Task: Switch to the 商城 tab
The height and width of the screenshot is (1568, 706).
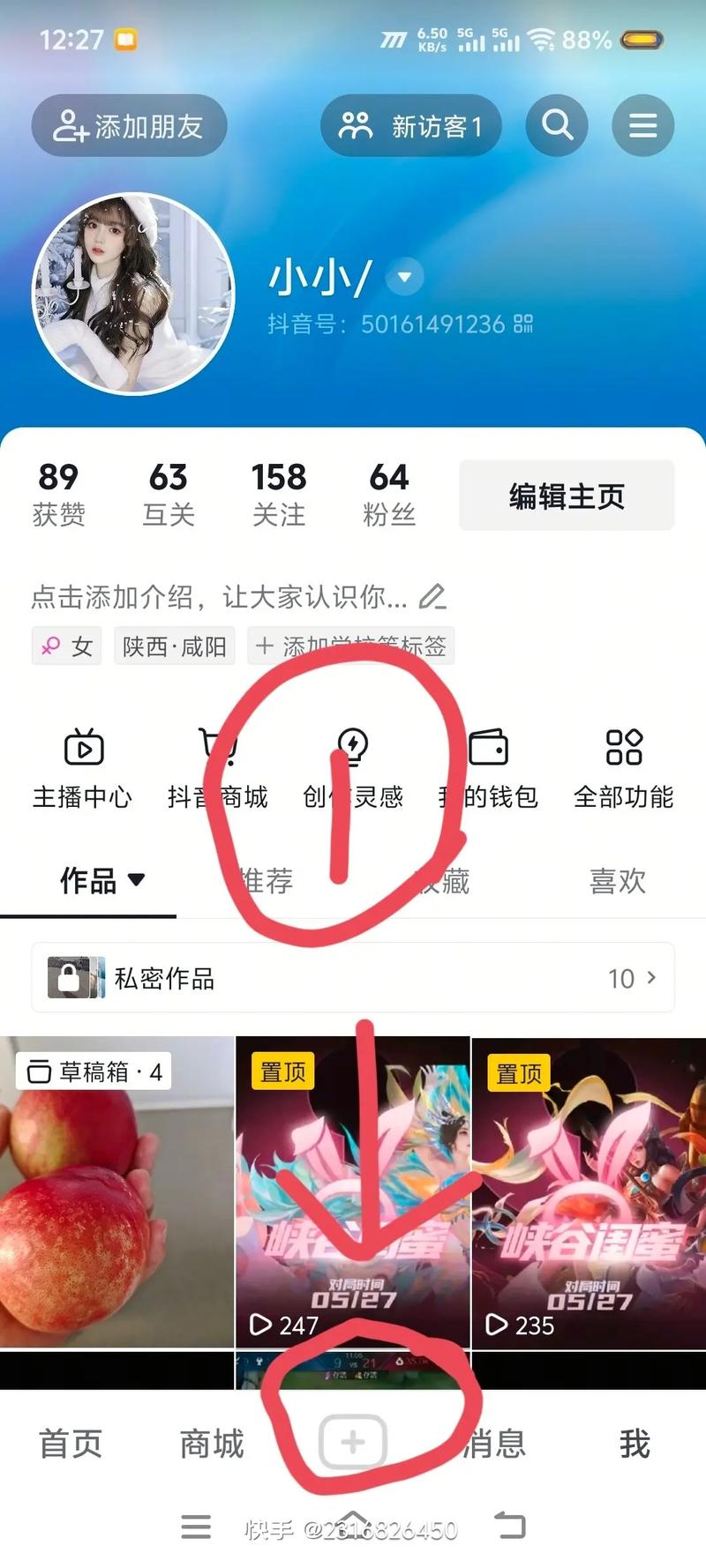Action: 212,1444
